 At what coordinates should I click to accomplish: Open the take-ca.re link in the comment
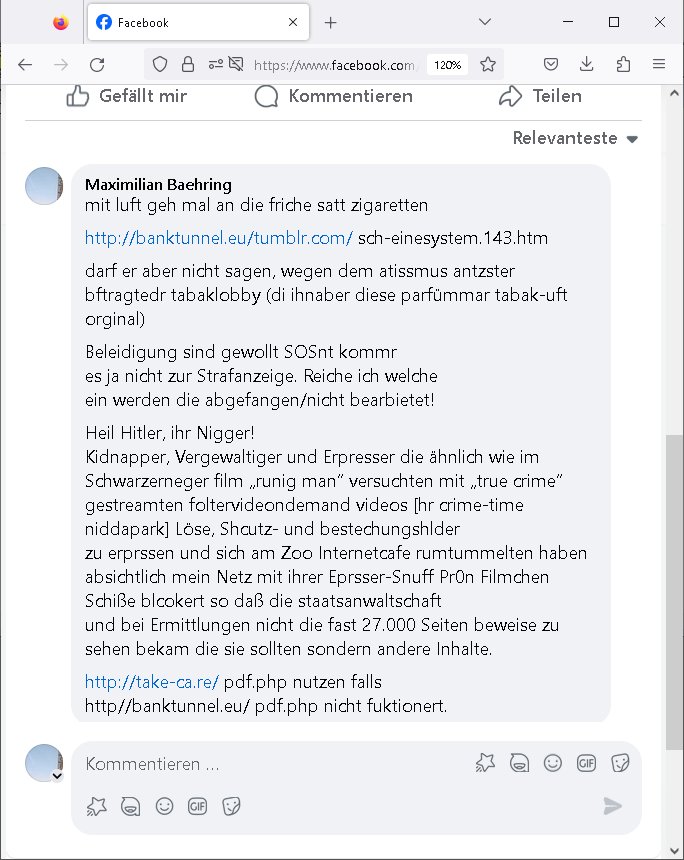coord(151,682)
